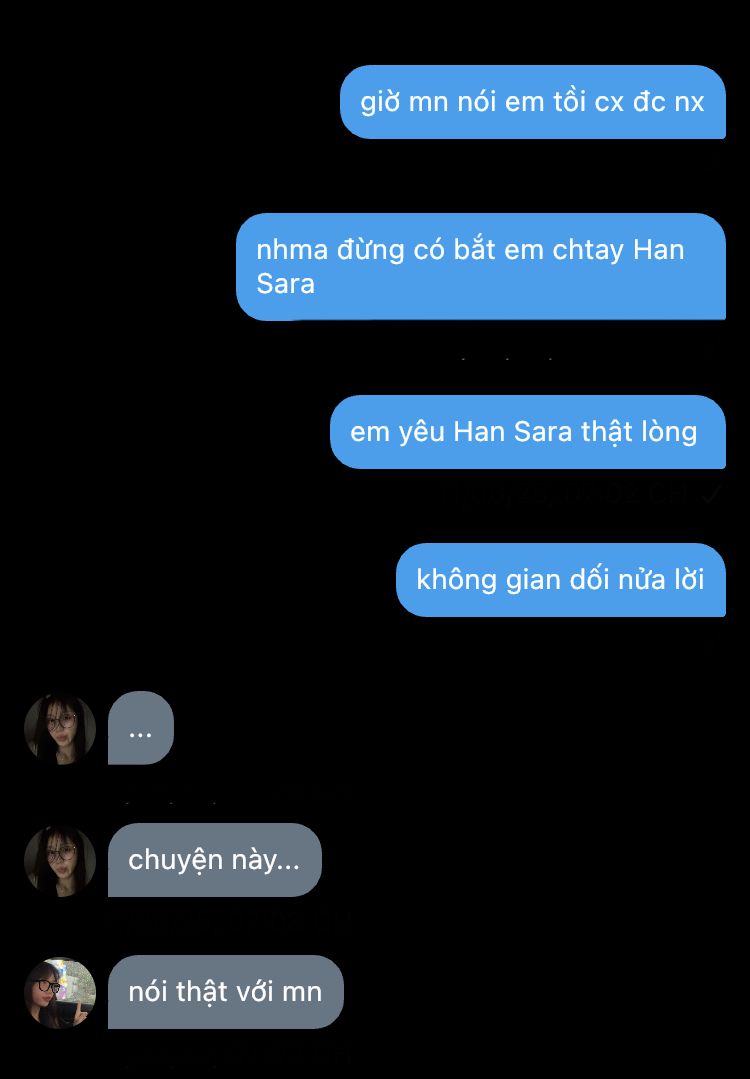This screenshot has width=750, height=1079.
Task: Open sender's avatar beside the "..." message
Action: 60,729
